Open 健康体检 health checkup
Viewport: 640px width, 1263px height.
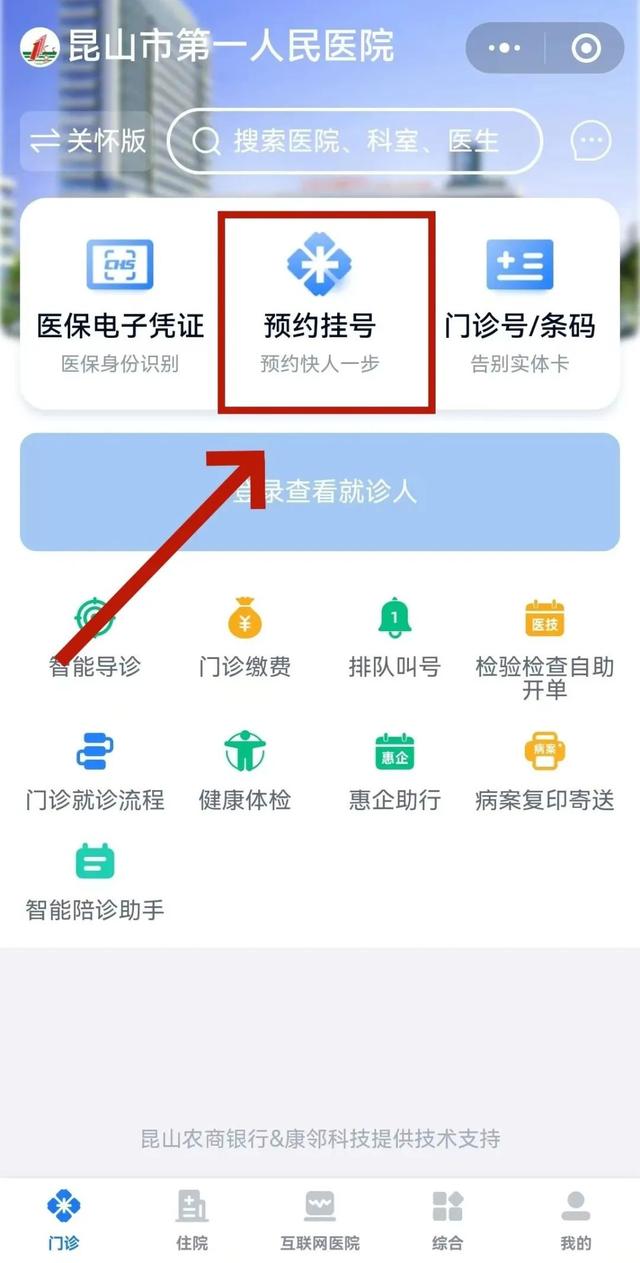pyautogui.click(x=245, y=772)
